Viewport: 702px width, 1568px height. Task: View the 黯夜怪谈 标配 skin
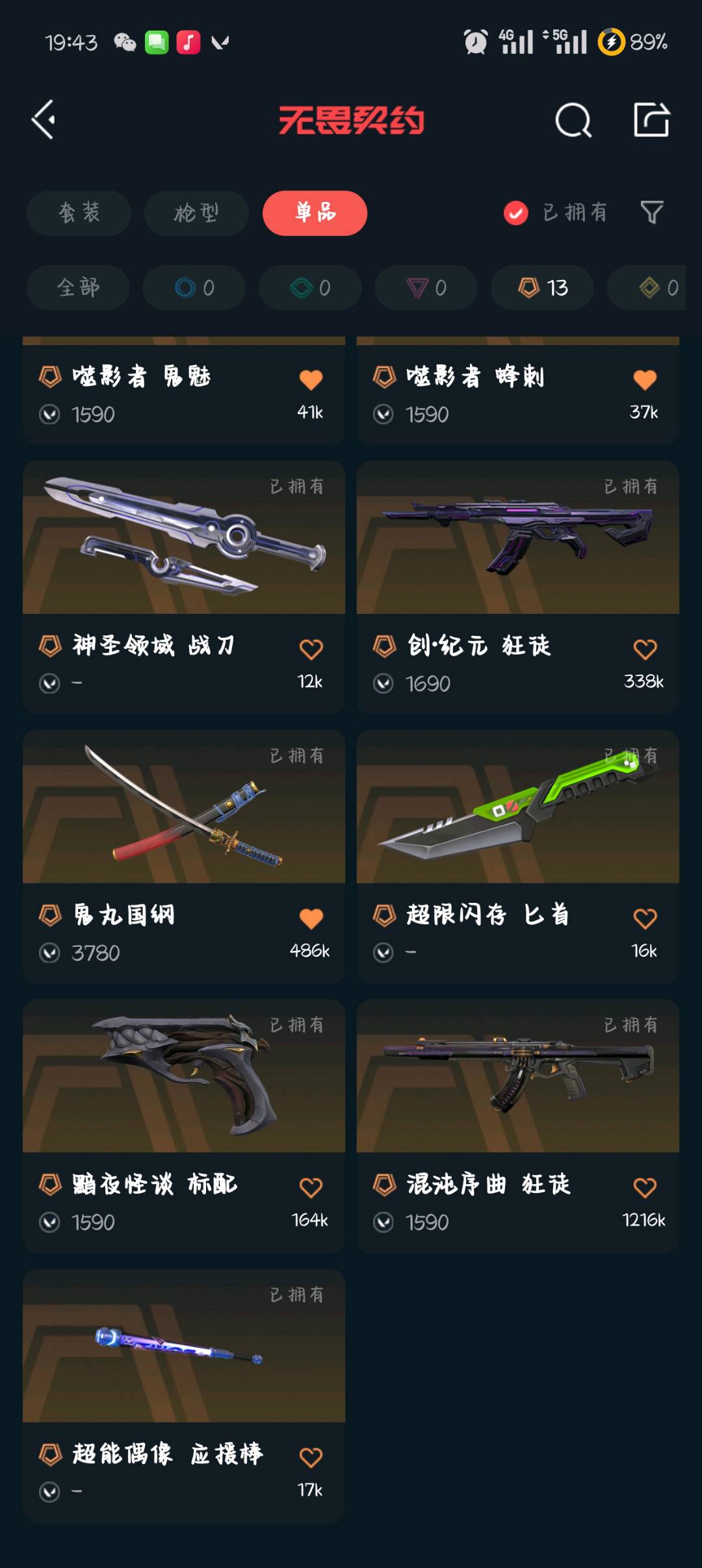point(184,1076)
